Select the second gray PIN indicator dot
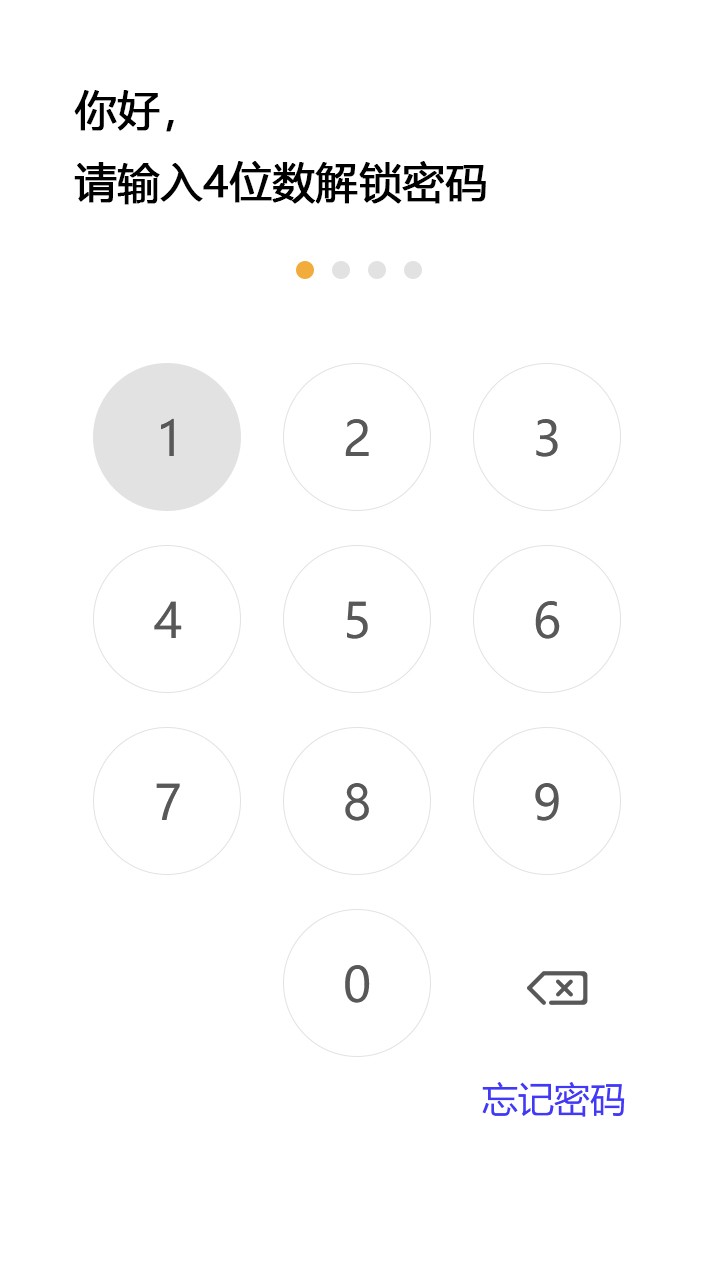 tap(341, 268)
